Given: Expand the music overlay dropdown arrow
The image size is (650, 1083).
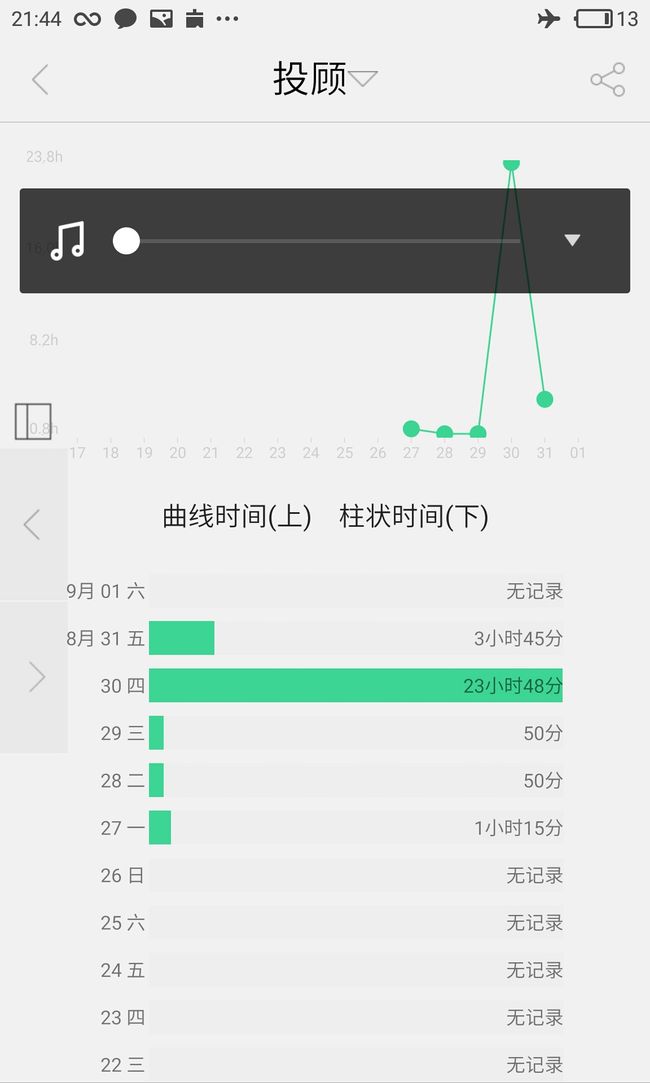Looking at the screenshot, I should (572, 240).
